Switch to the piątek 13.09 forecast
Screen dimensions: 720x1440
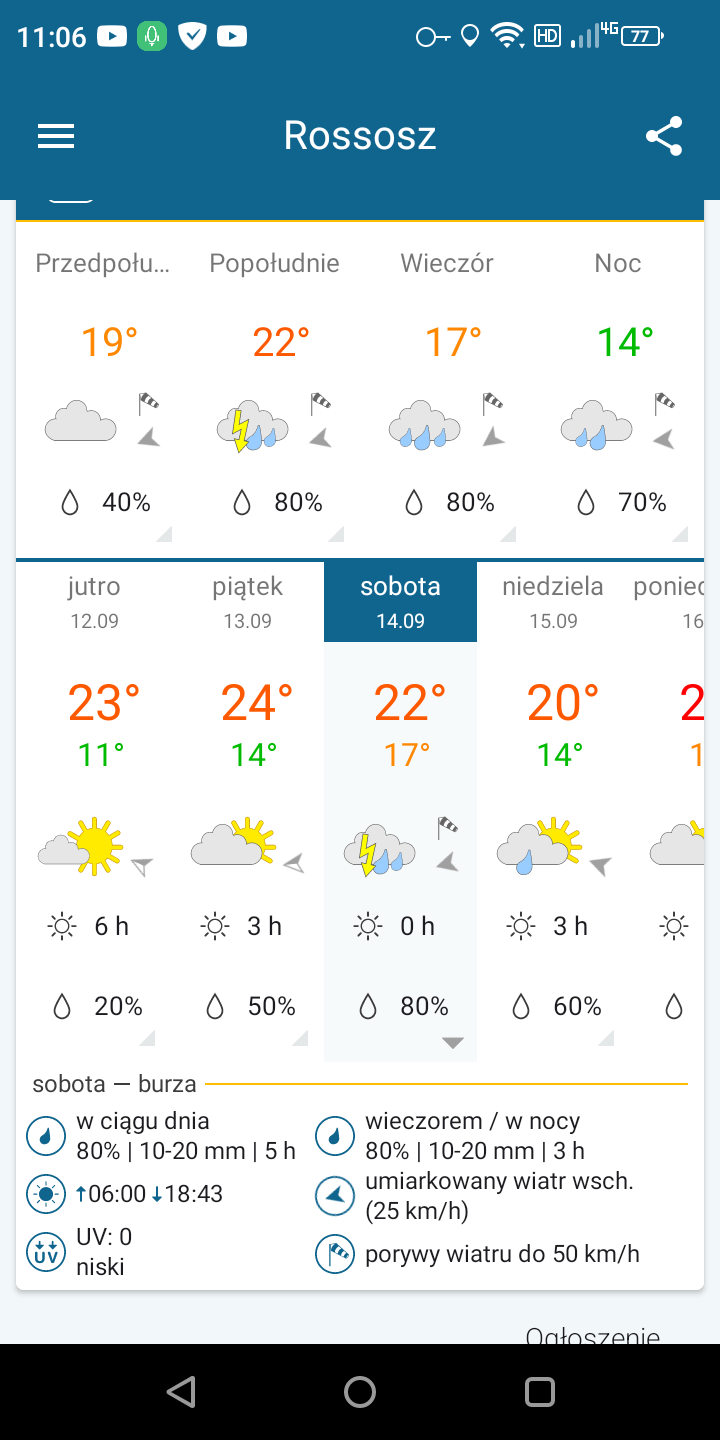pos(248,601)
